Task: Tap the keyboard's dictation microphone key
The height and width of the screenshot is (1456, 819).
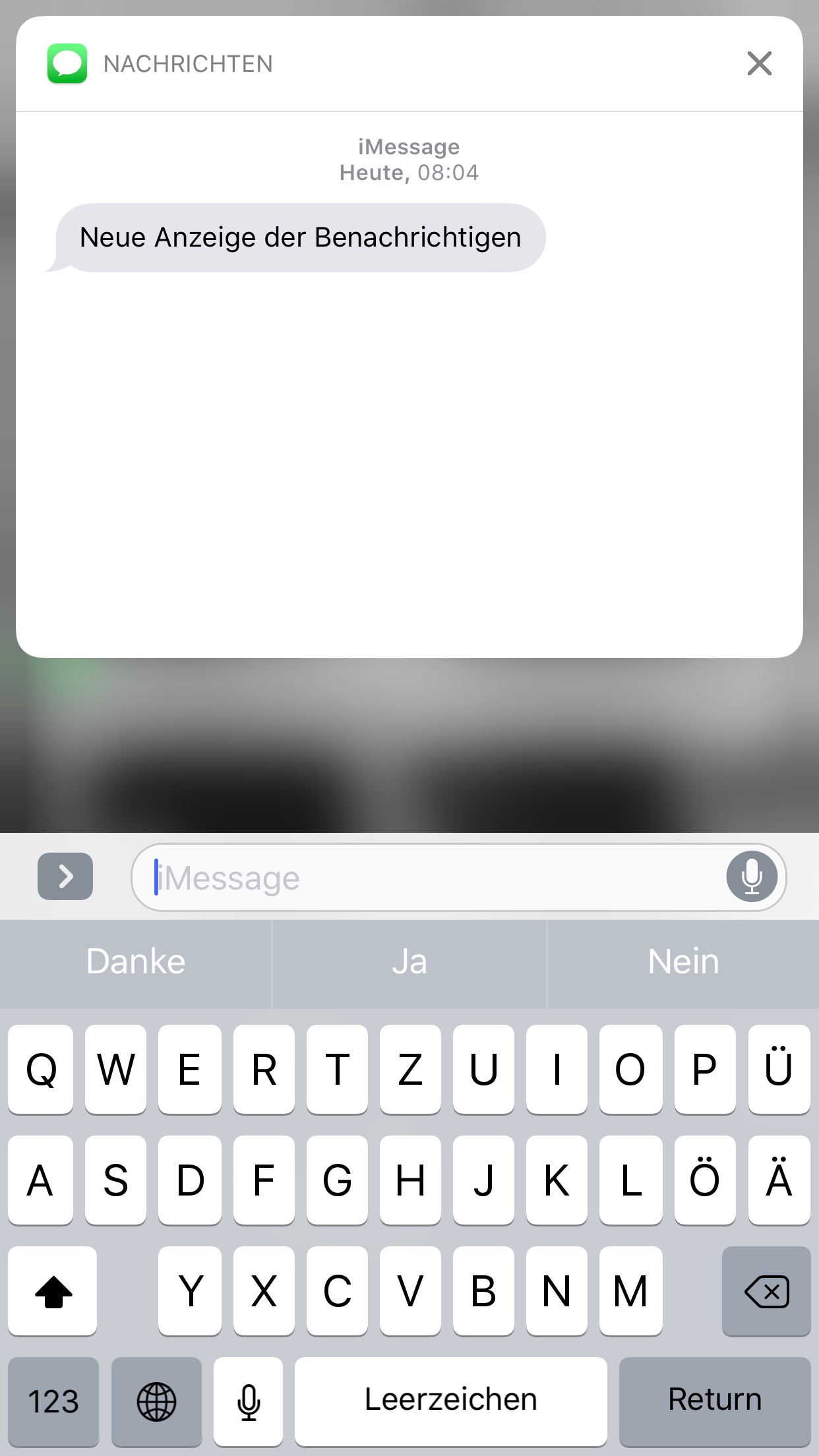Action: click(249, 1401)
